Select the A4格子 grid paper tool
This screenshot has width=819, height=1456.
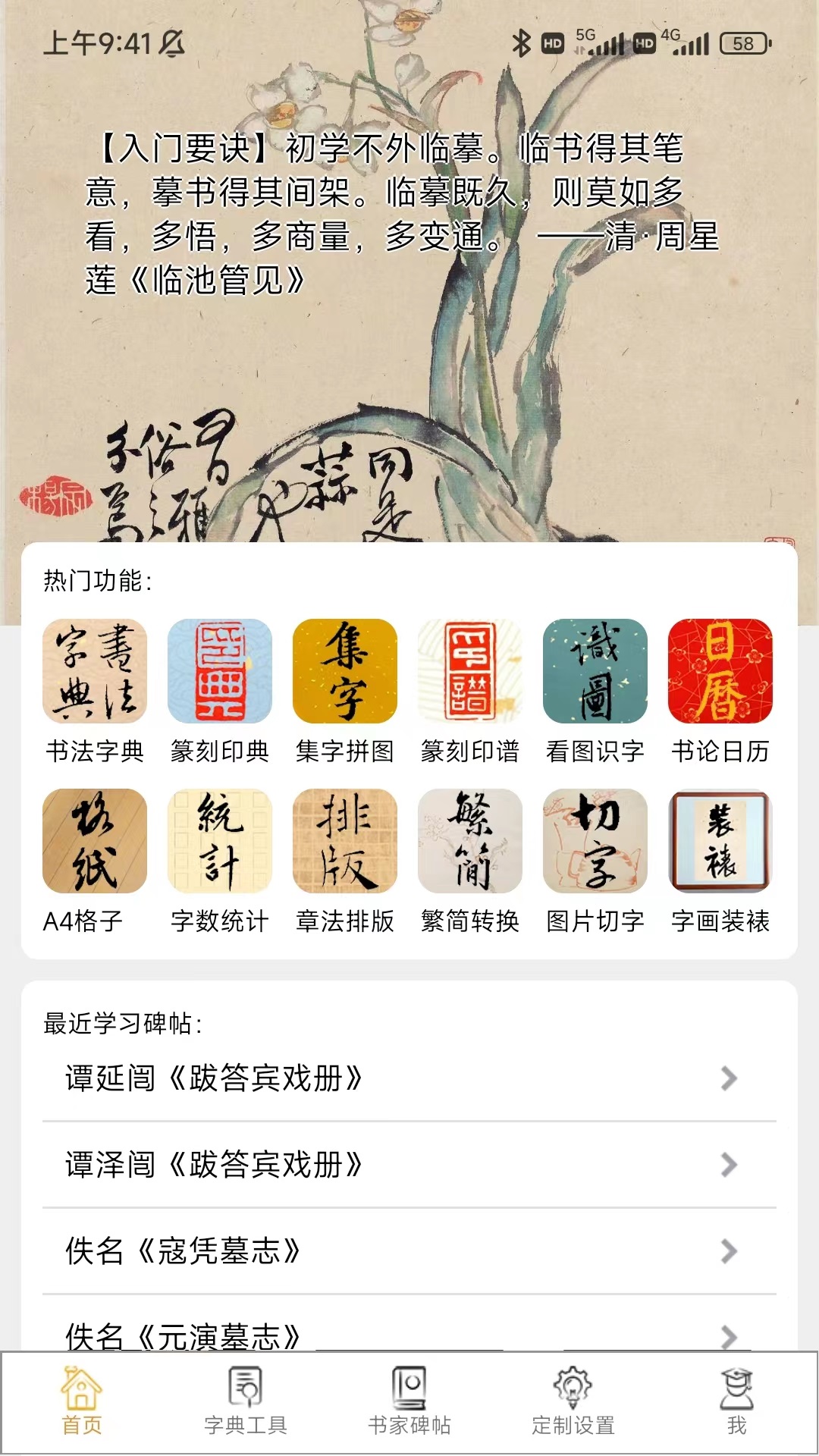click(93, 842)
